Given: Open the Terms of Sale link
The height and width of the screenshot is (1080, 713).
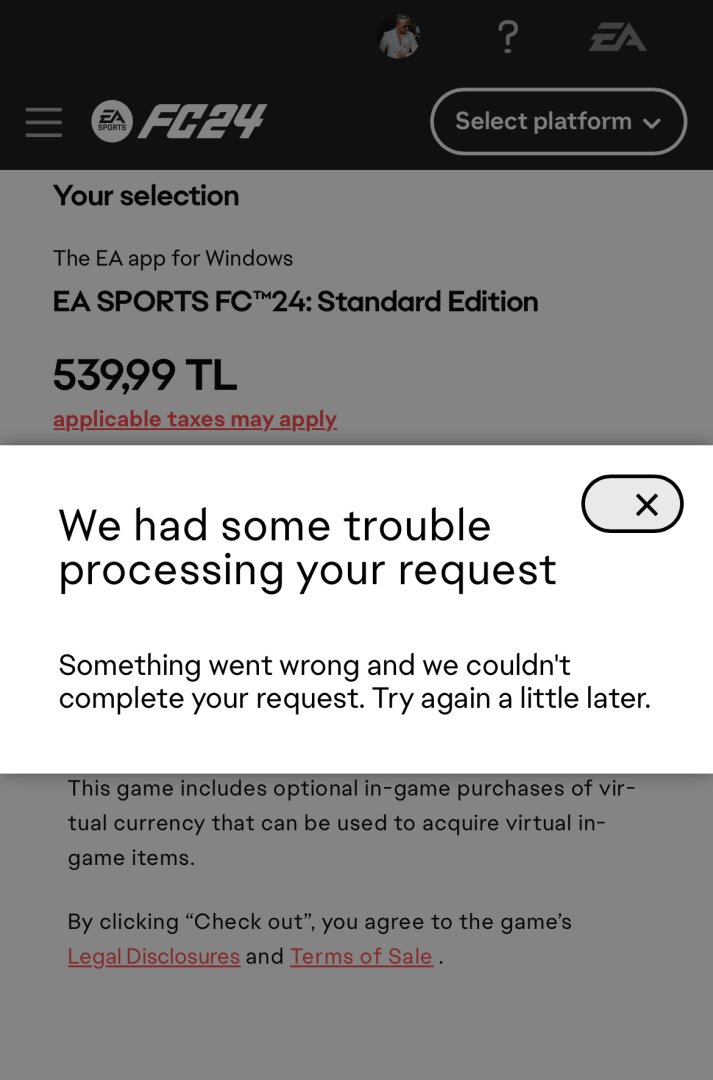Looking at the screenshot, I should click(x=362, y=956).
